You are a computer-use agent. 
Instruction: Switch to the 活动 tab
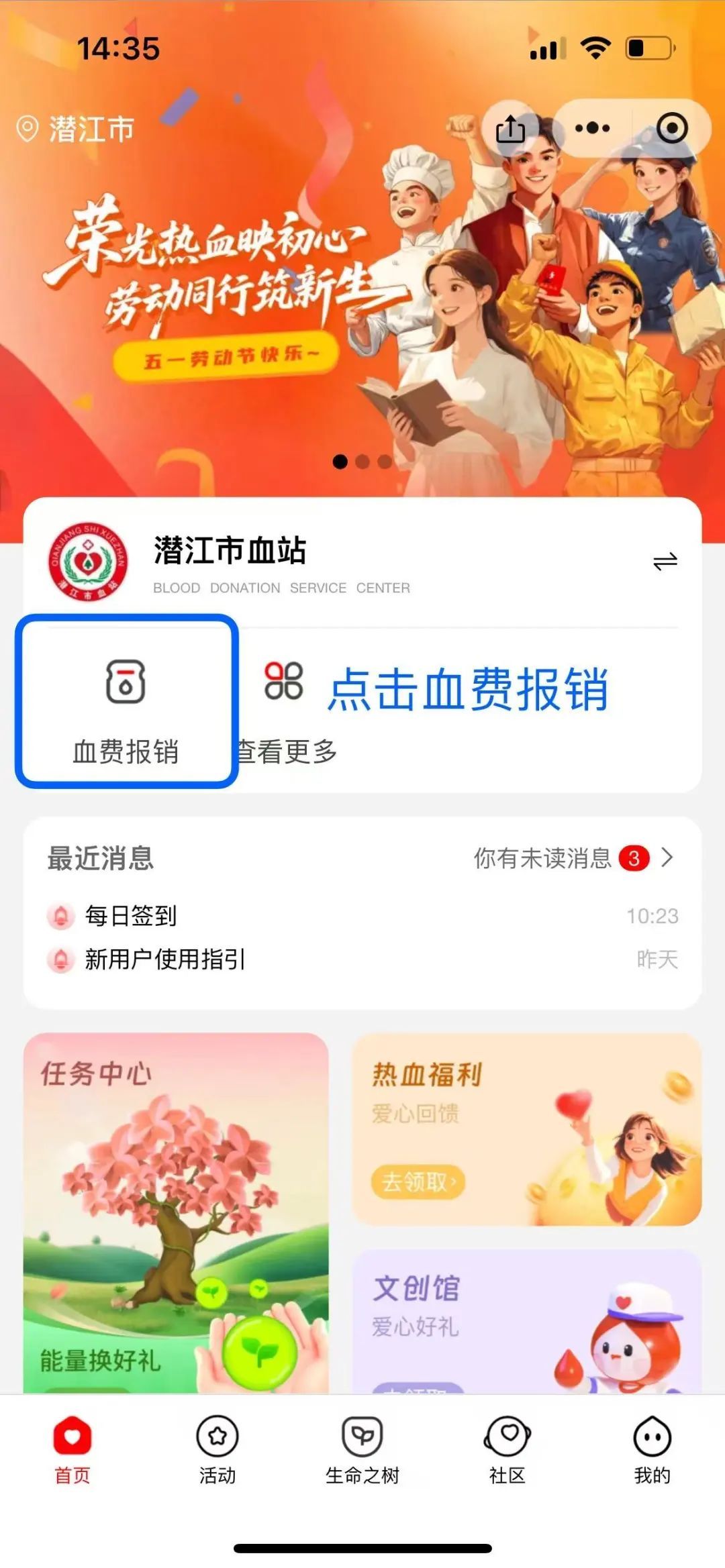[217, 1449]
